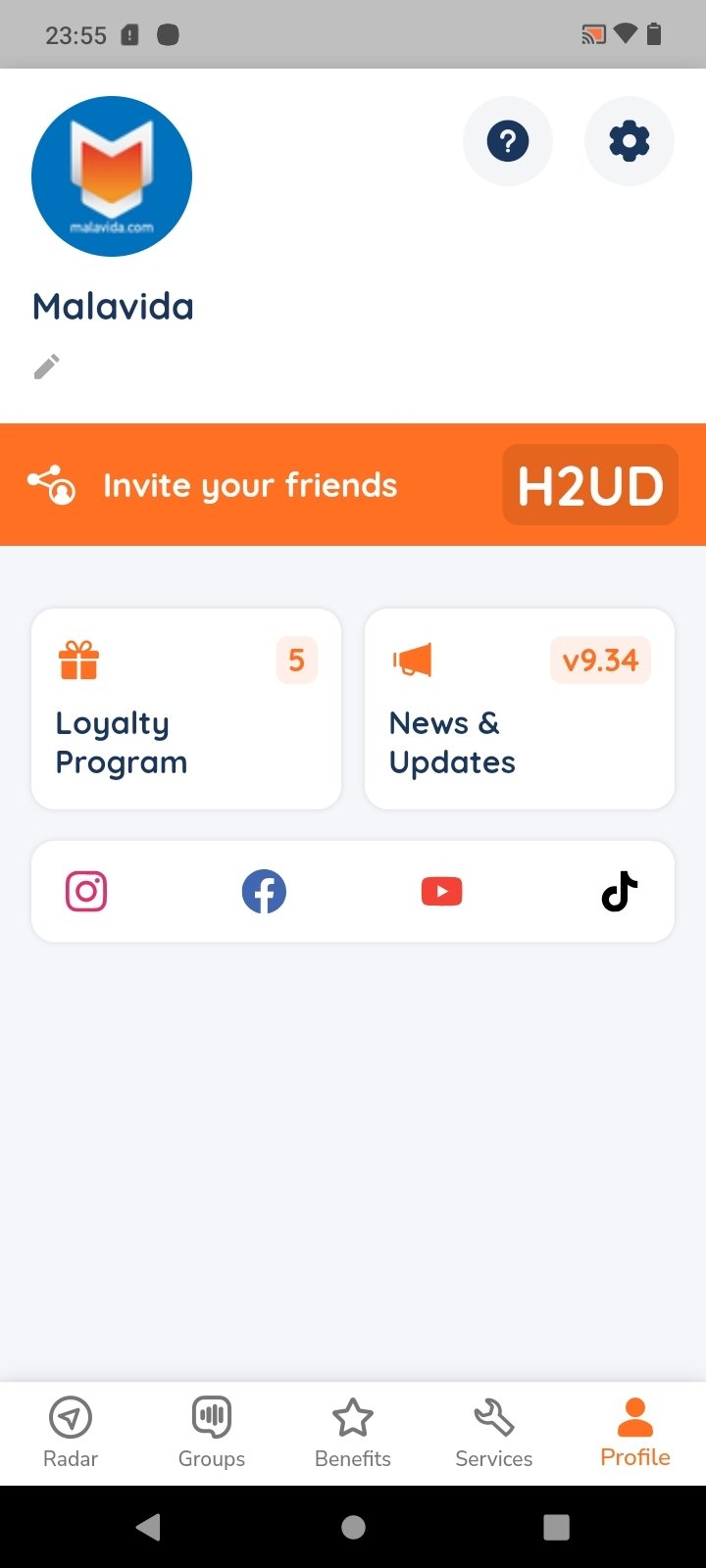Open the Facebook page icon

(264, 892)
